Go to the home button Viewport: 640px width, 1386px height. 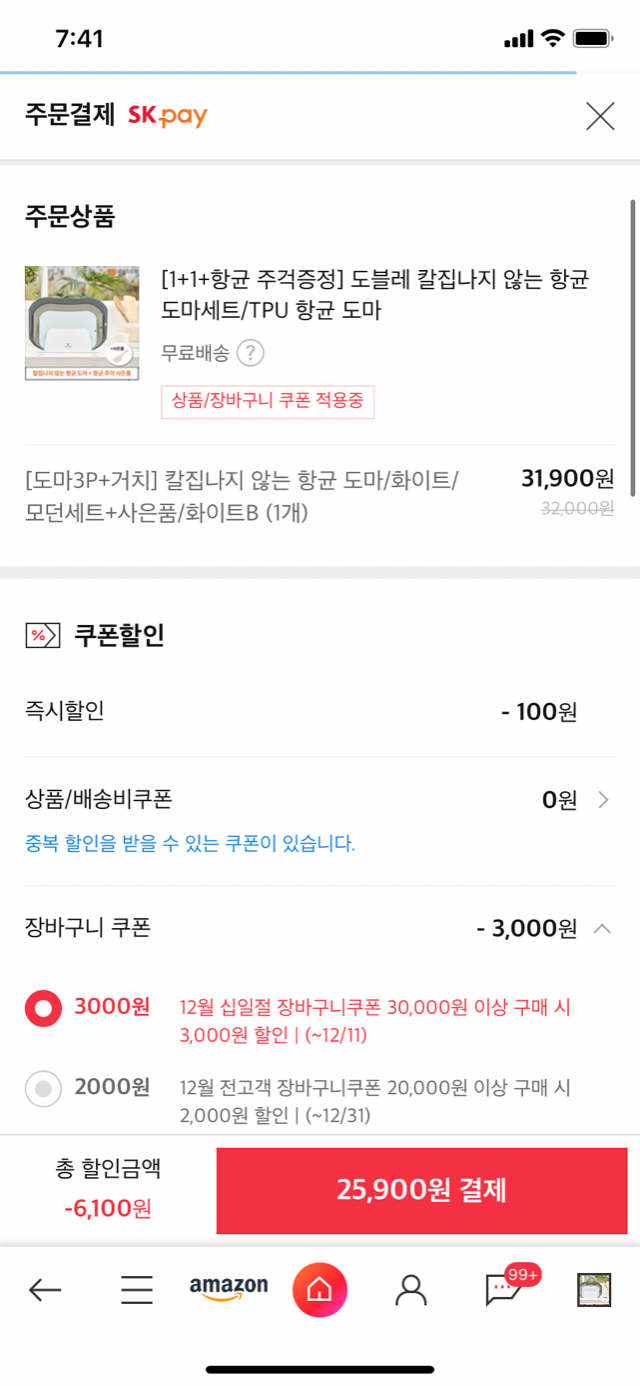point(320,1290)
